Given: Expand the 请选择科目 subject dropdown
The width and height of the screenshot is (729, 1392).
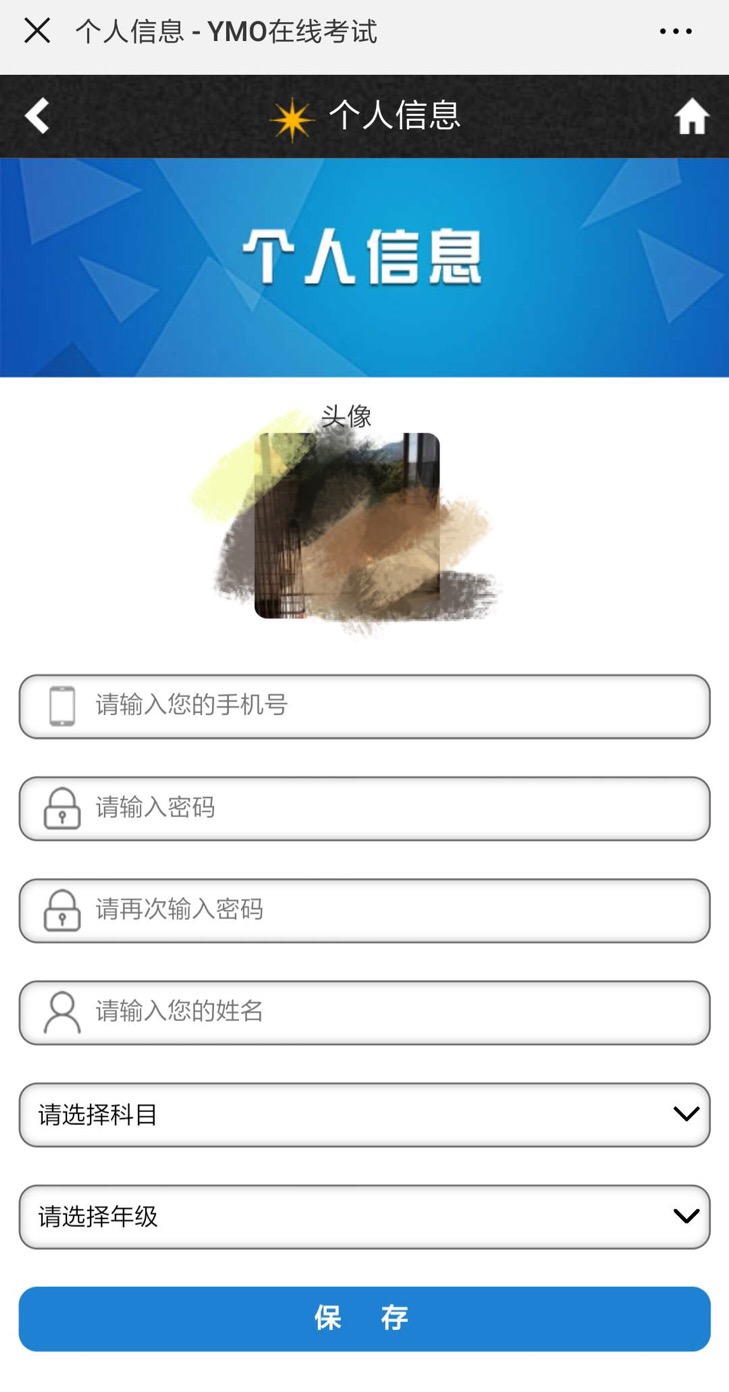Looking at the screenshot, I should [364, 1114].
